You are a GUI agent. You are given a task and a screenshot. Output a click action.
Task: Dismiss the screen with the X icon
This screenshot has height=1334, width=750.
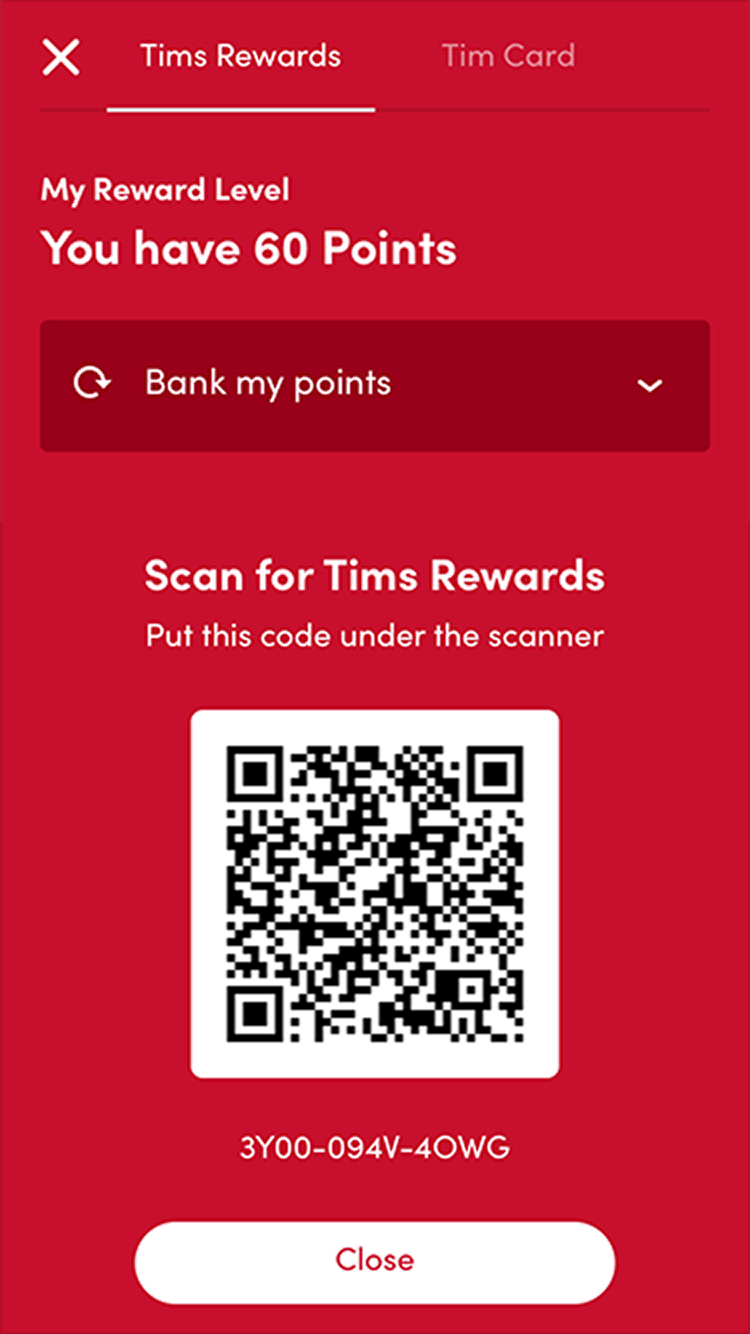(x=61, y=56)
